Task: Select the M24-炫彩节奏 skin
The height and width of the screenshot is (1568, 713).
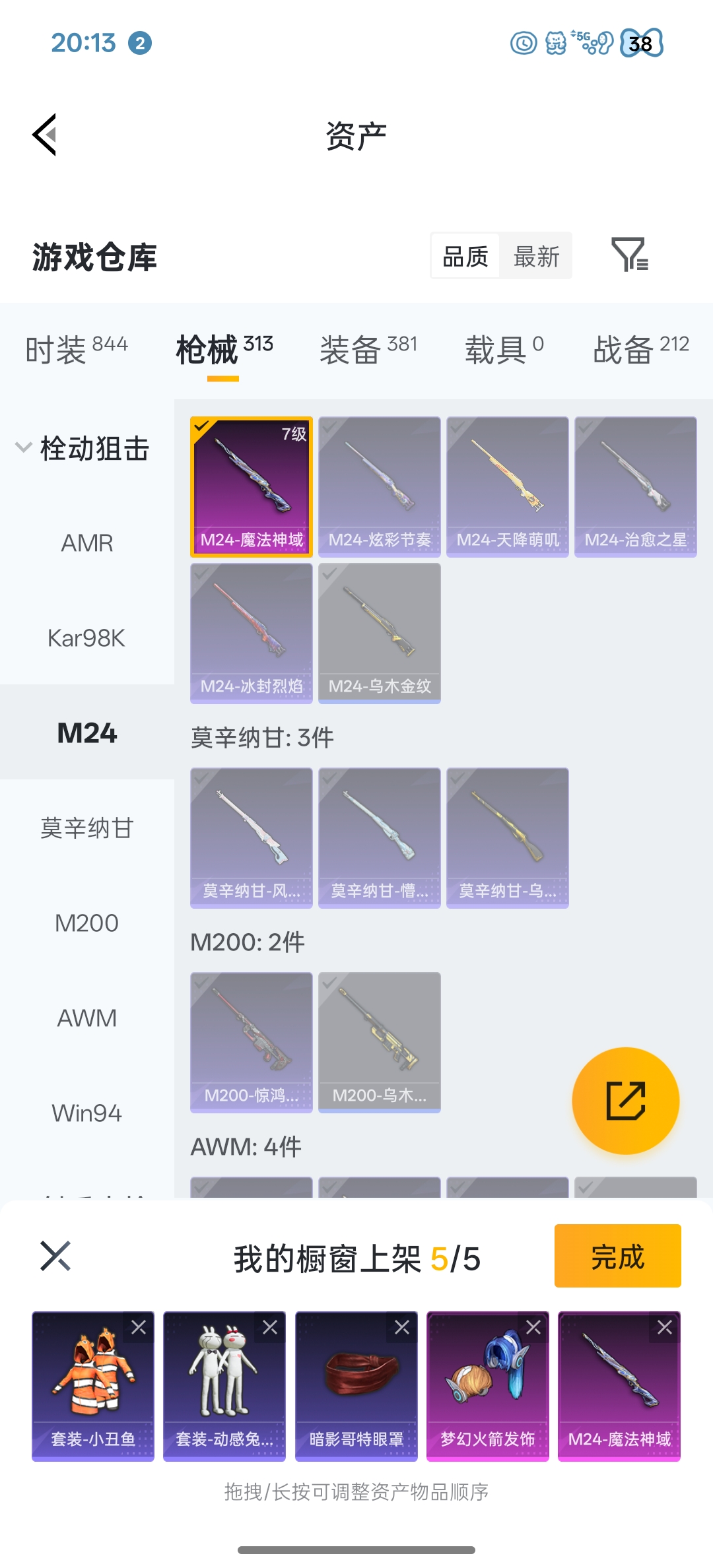Action: pyautogui.click(x=380, y=487)
